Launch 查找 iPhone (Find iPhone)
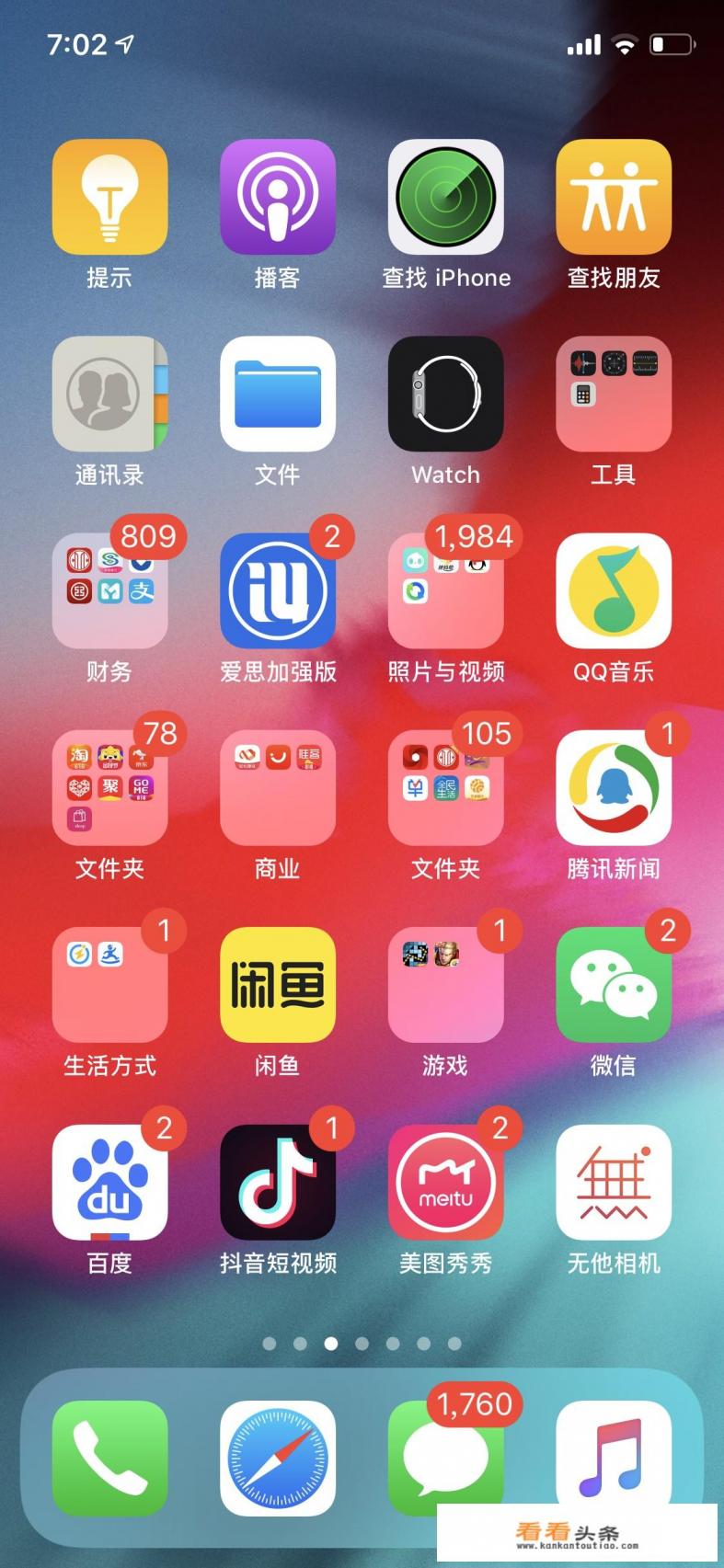The image size is (724, 1568). pos(446,197)
